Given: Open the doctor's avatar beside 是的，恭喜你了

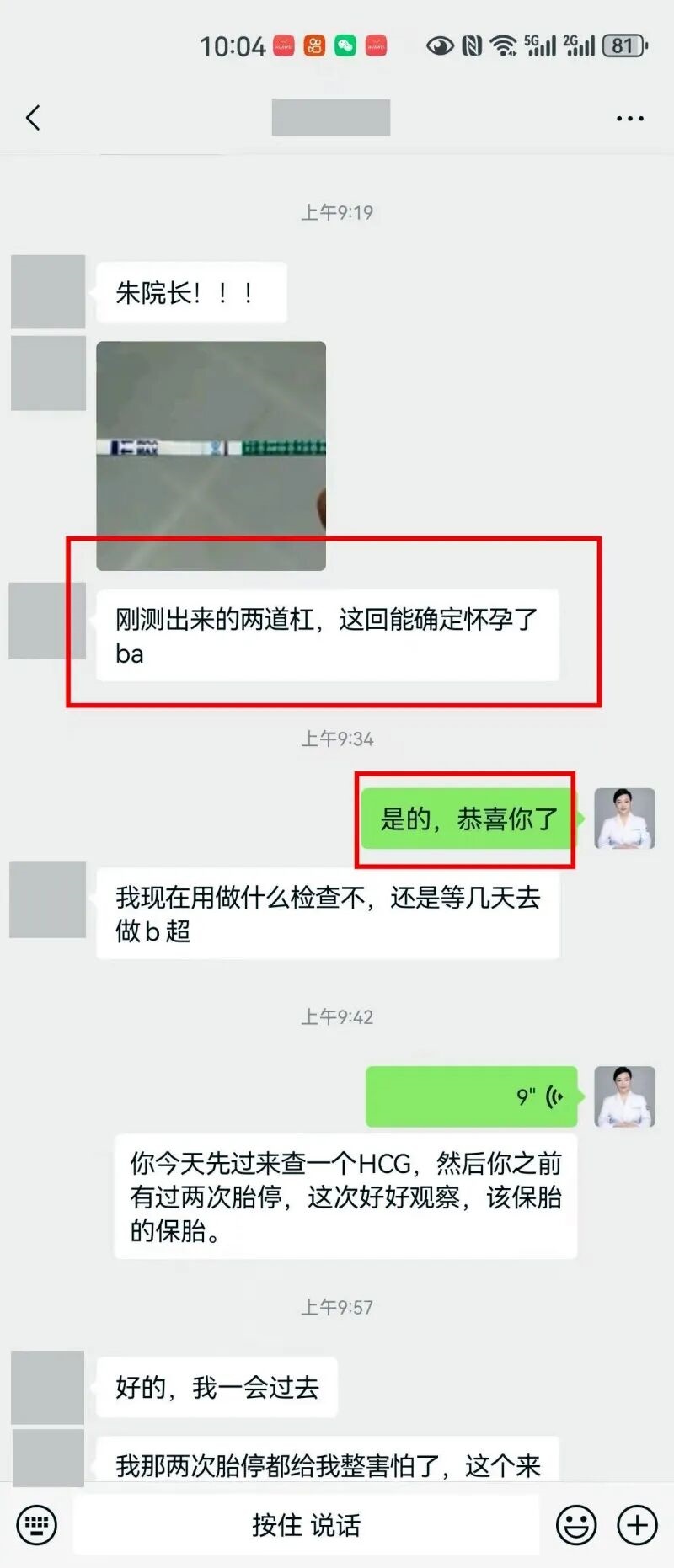Looking at the screenshot, I should (x=624, y=819).
